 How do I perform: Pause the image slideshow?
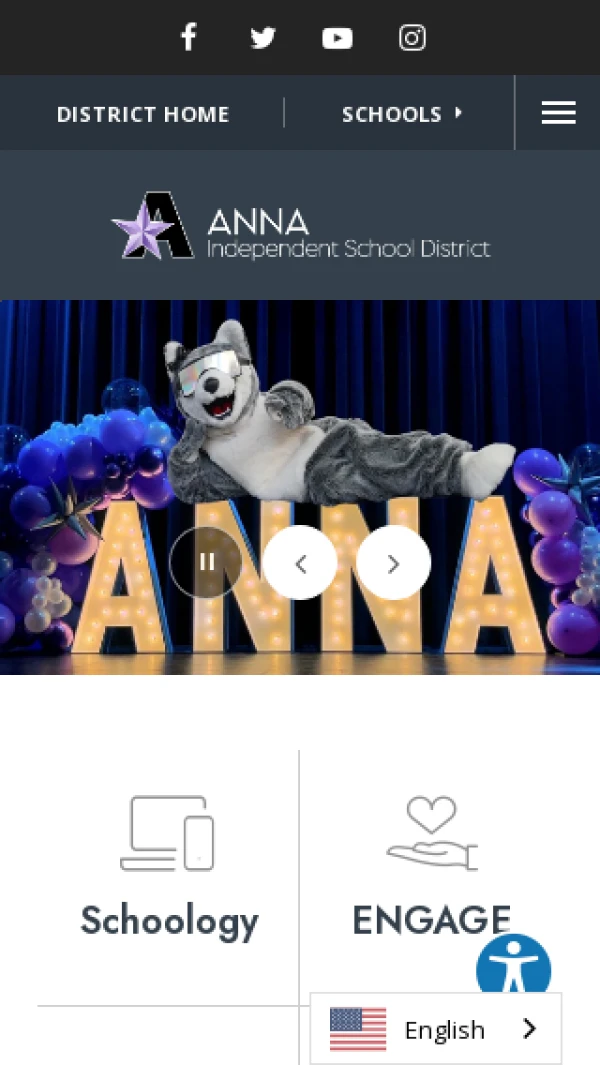click(x=206, y=562)
